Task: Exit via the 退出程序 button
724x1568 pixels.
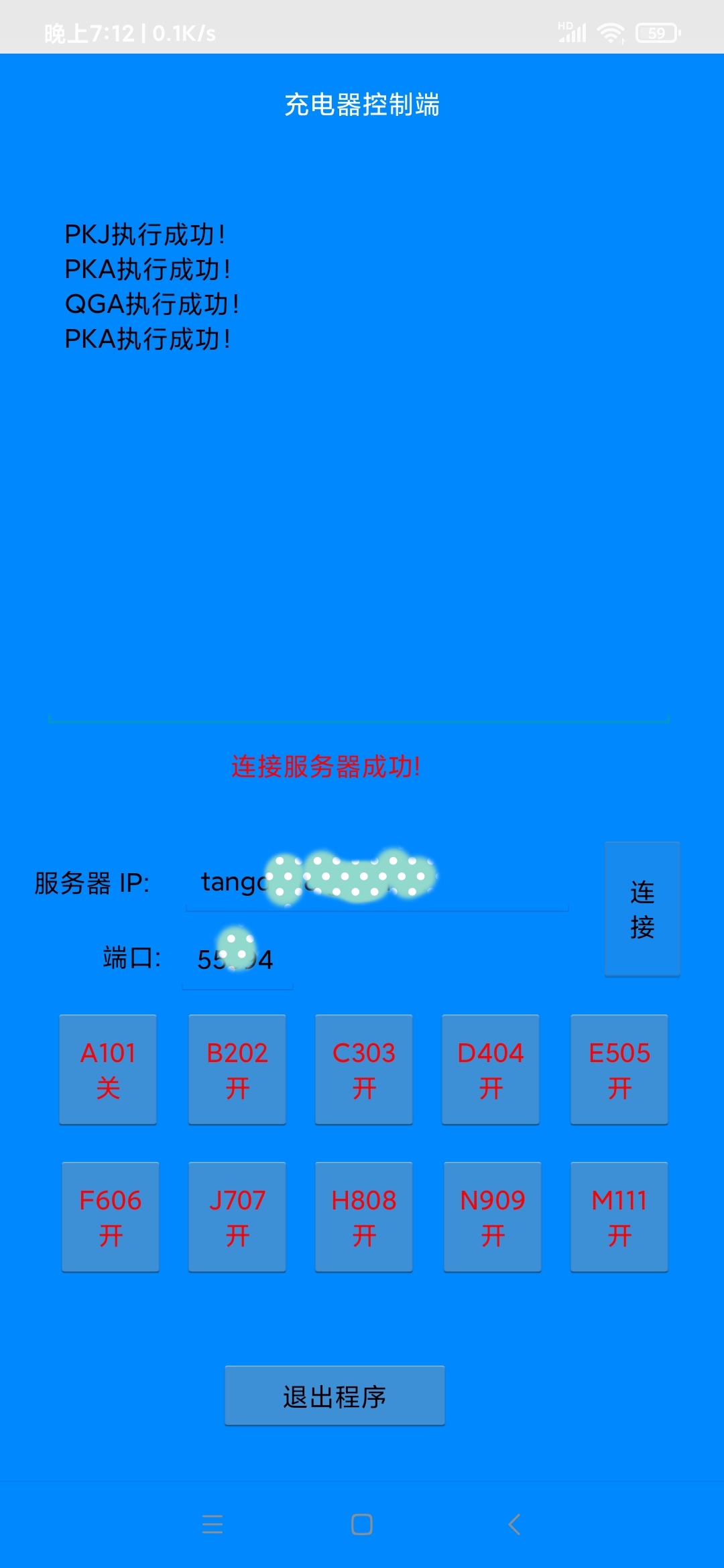Action: tap(335, 1396)
